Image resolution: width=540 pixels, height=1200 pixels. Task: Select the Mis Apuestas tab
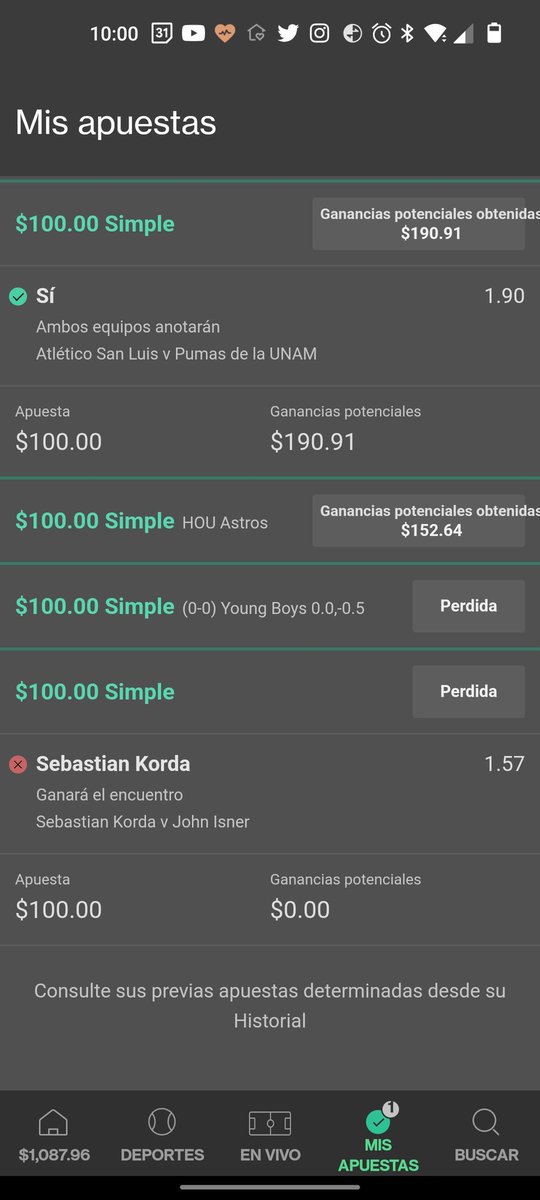[x=378, y=1137]
